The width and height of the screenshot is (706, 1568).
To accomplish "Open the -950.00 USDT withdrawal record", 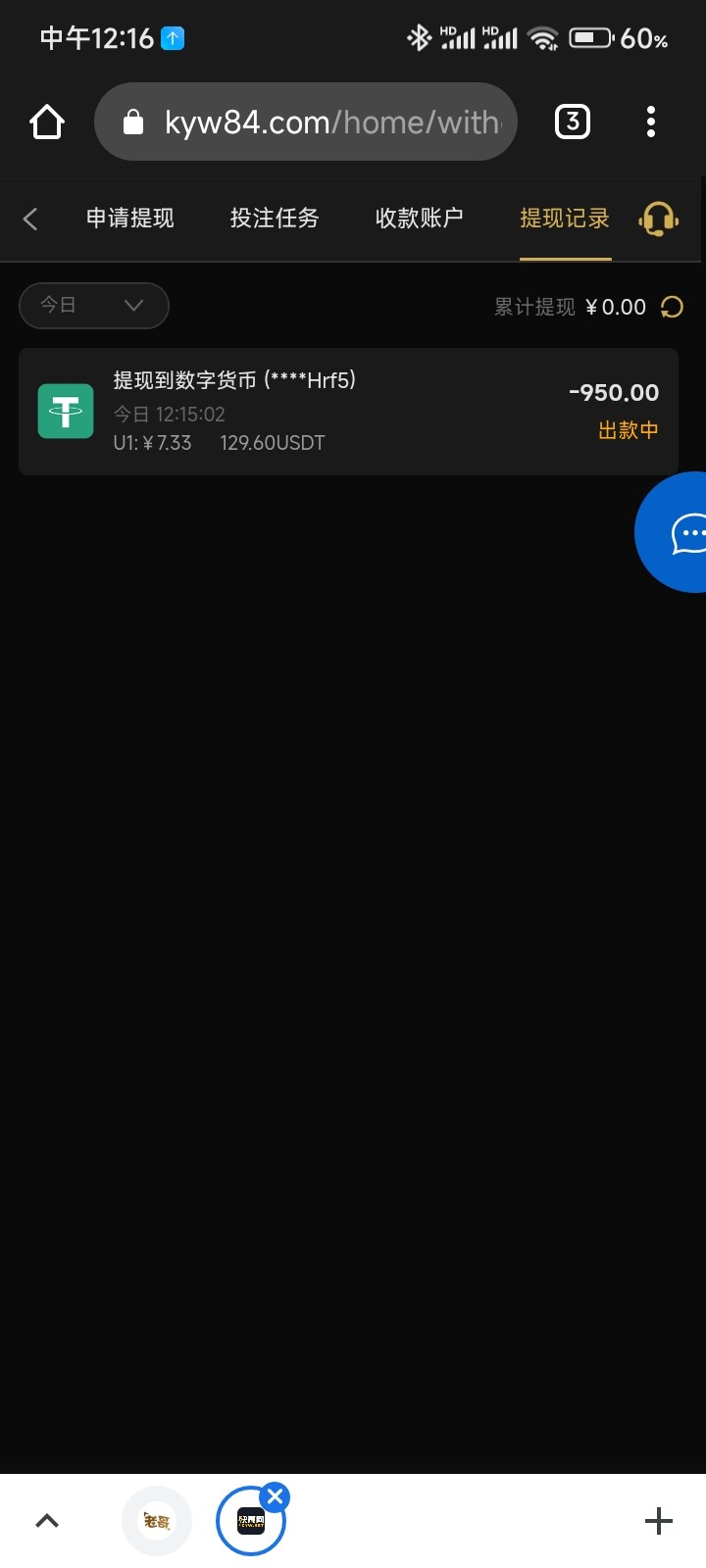I will point(348,412).
